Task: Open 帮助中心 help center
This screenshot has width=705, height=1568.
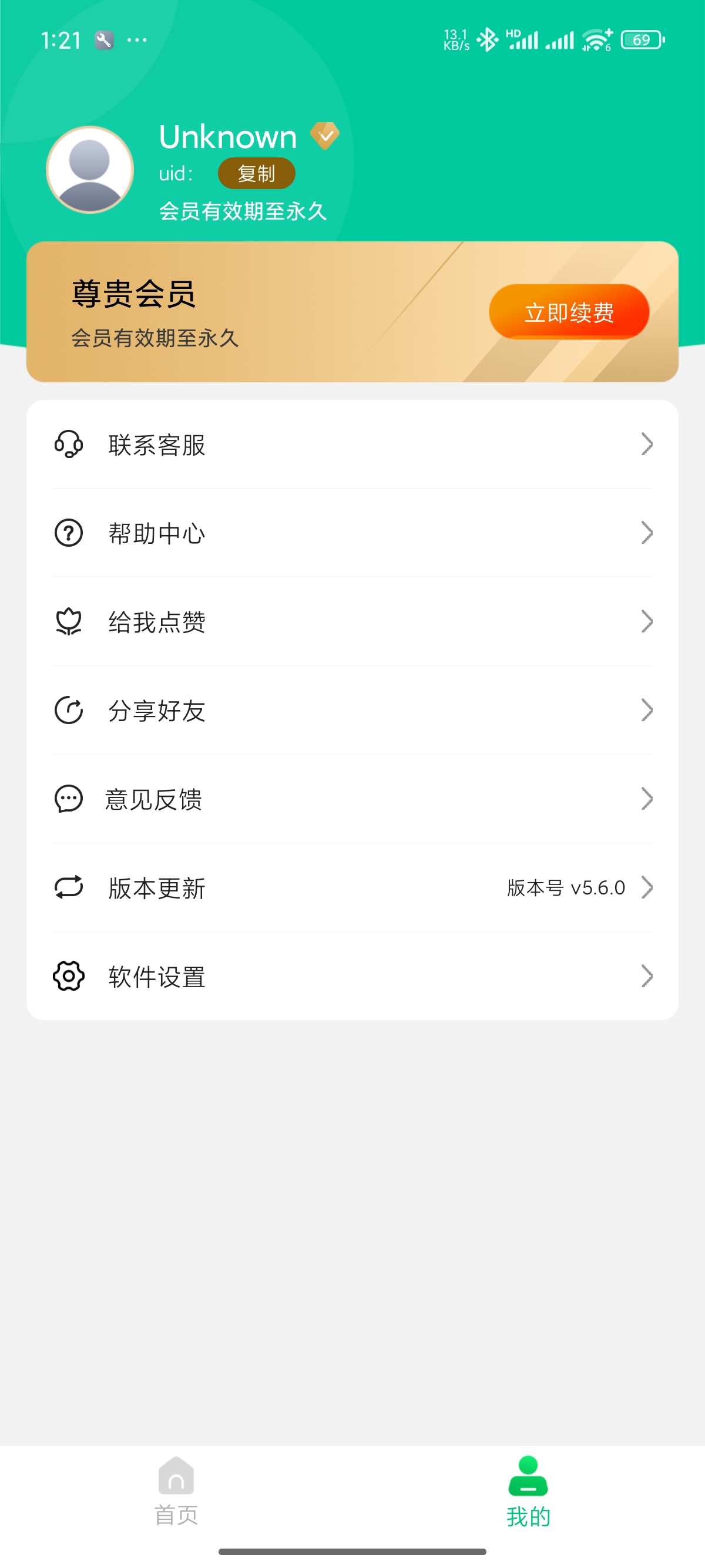Action: pos(352,533)
